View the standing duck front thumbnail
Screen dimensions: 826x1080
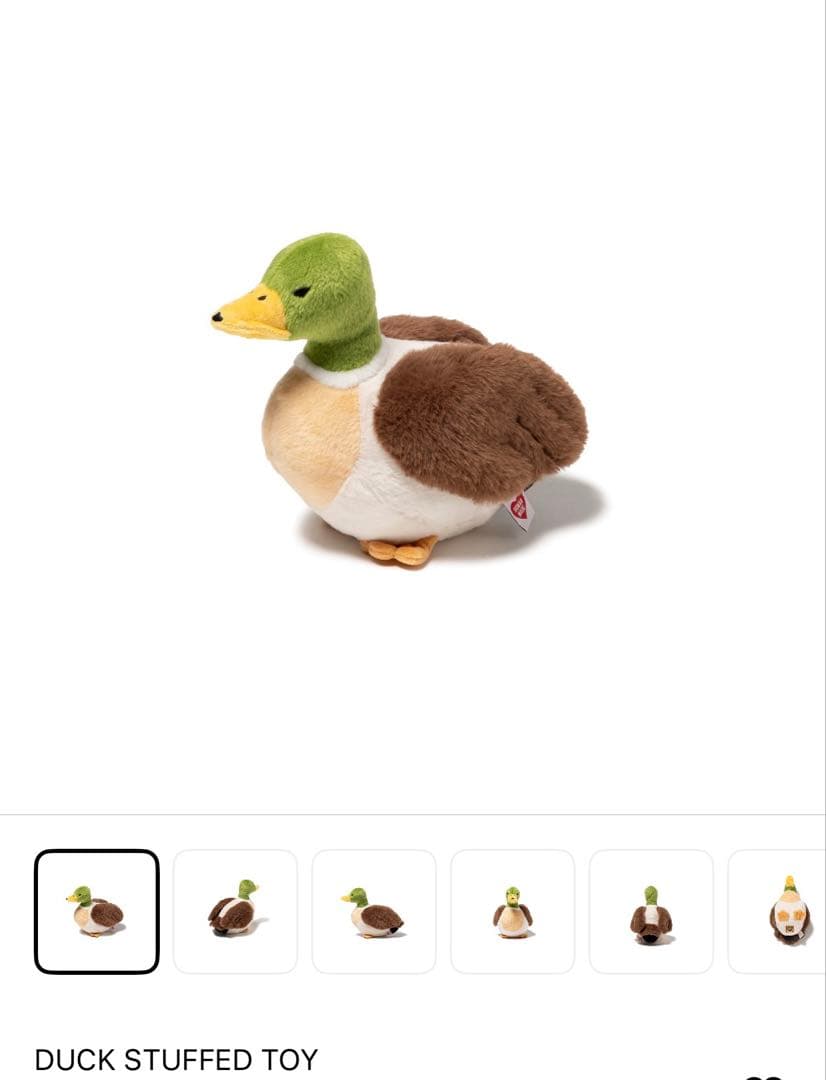[515, 910]
